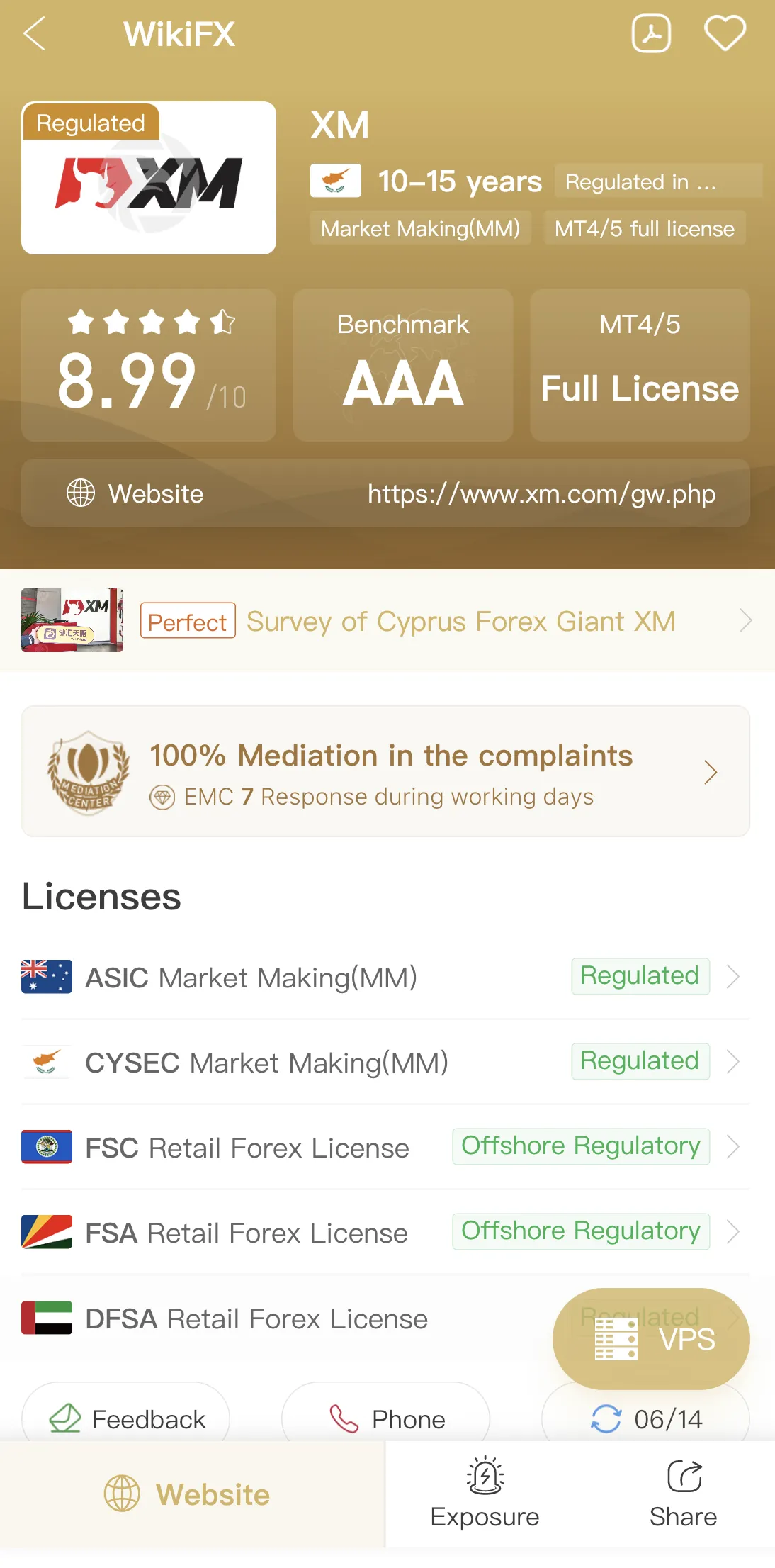
Task: Refresh using the 06/14 button
Action: click(645, 1418)
